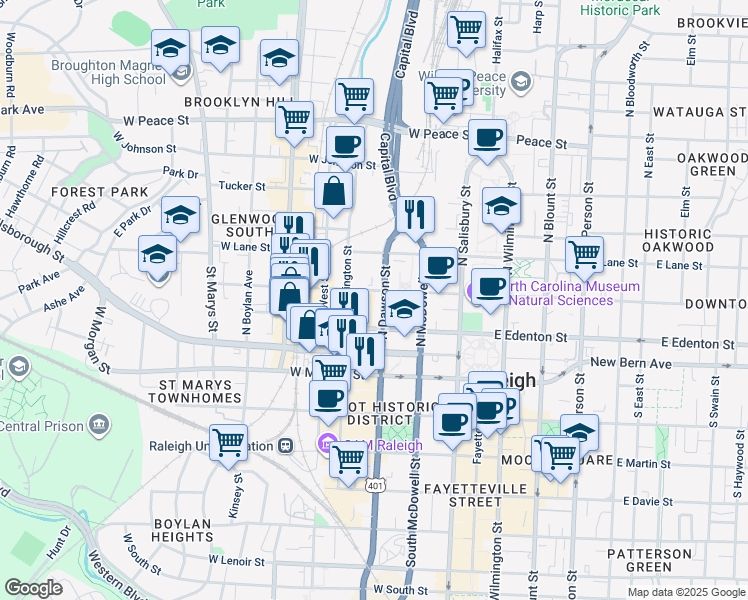
Task: Open the coffee cup marker on W Johnson St
Action: pos(345,143)
